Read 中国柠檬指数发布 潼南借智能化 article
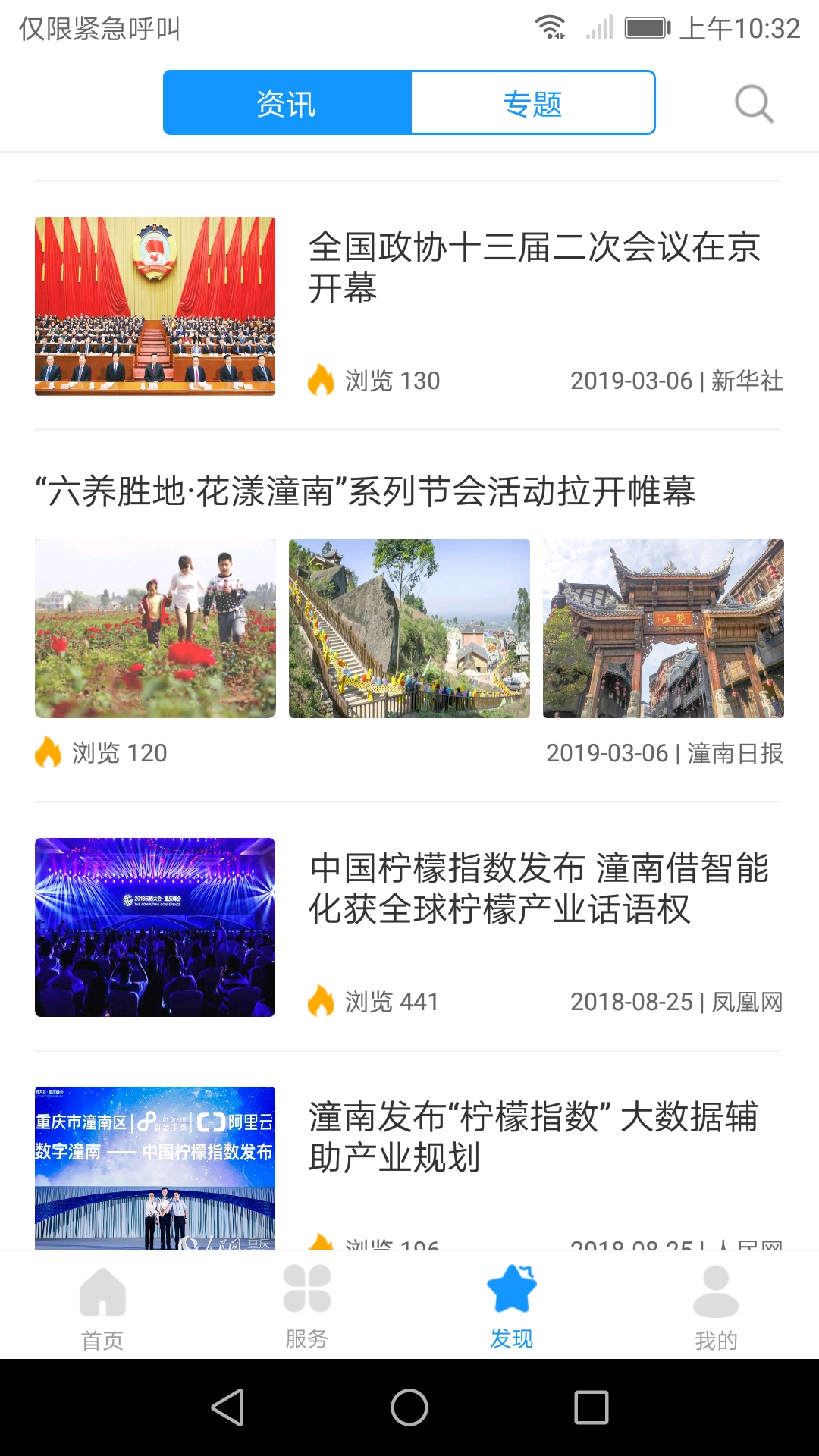 point(538,889)
